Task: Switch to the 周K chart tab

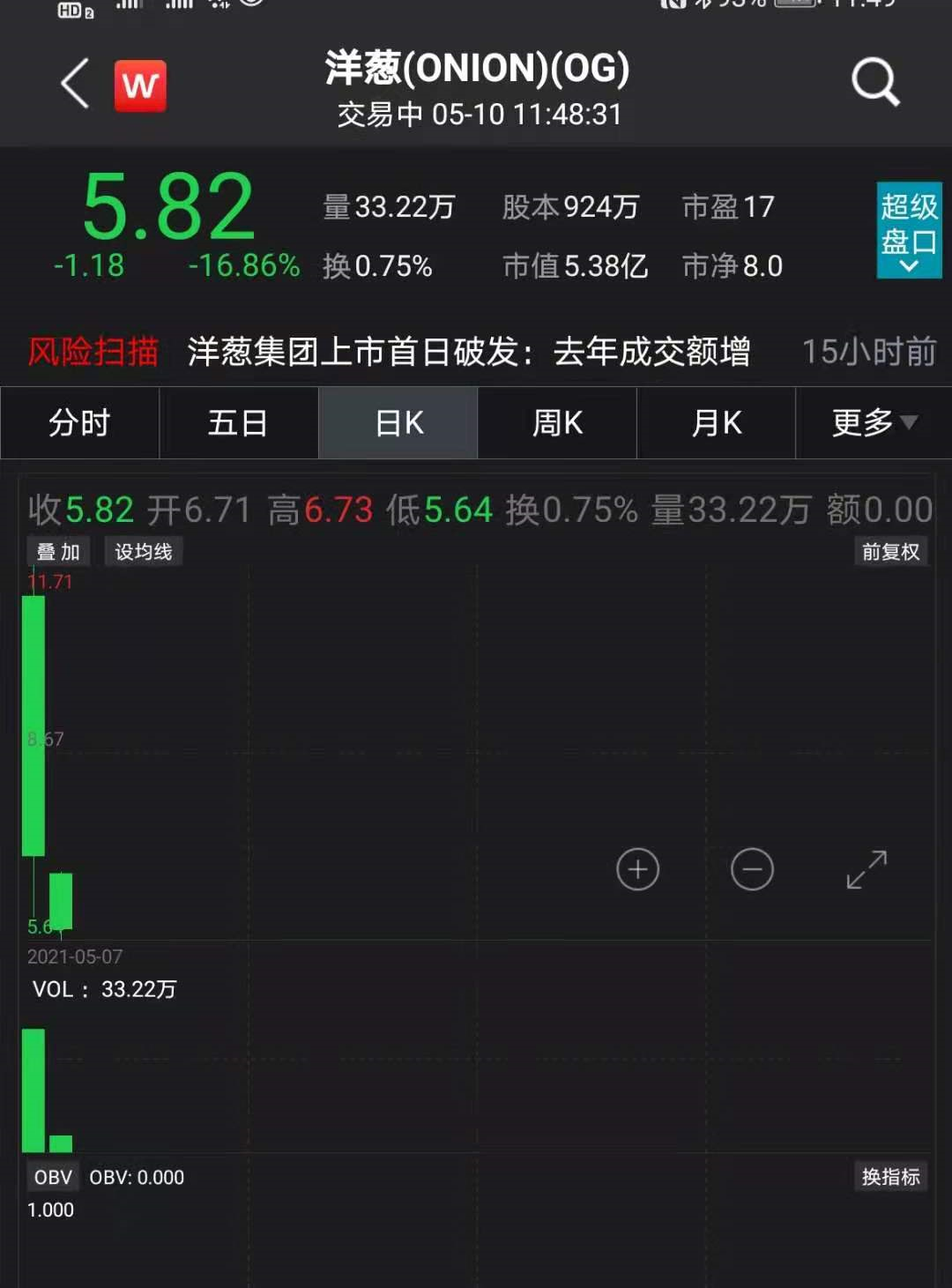Action: click(557, 423)
